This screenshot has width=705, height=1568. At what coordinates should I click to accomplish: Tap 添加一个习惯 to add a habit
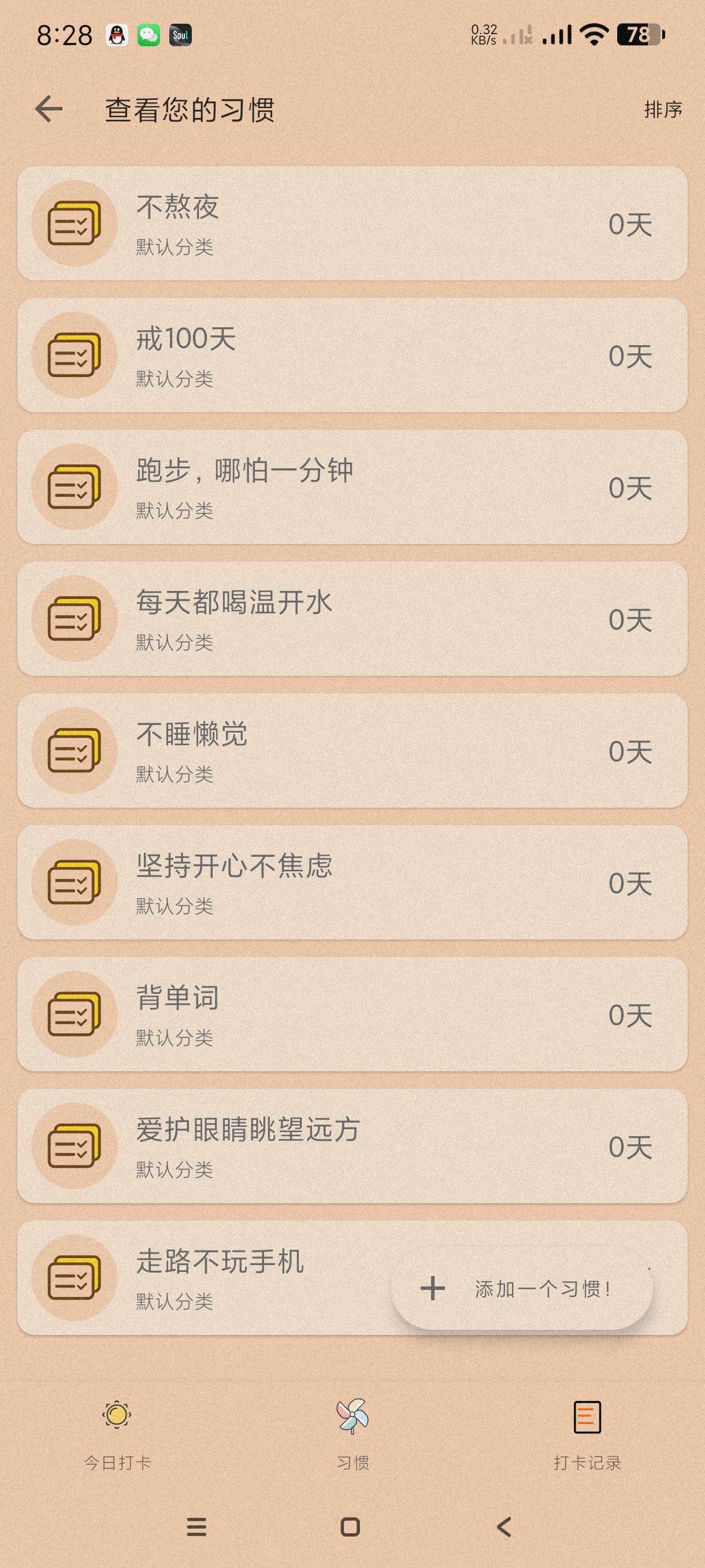point(522,1289)
